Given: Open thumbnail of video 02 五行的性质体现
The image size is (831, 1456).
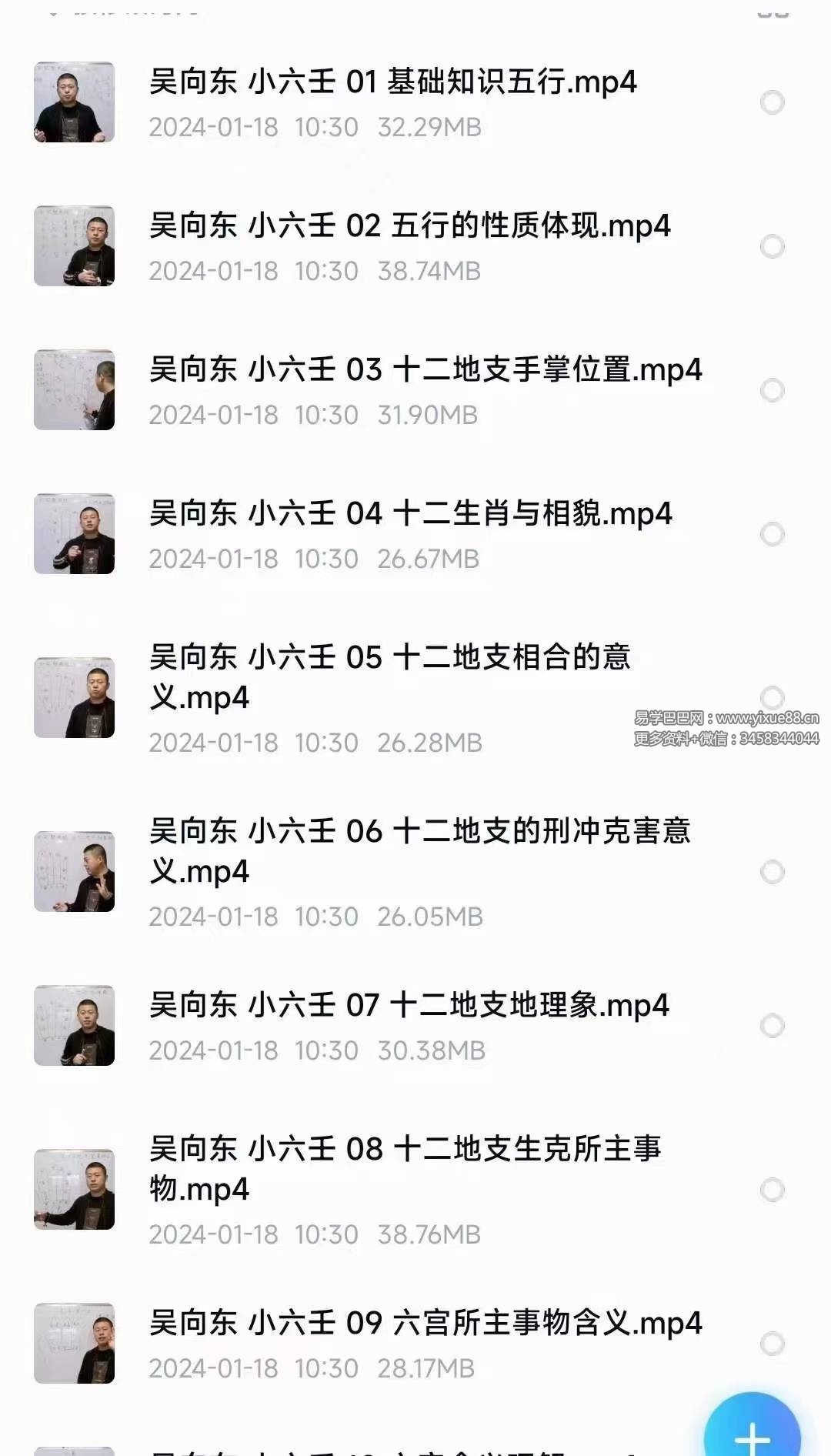Looking at the screenshot, I should [x=73, y=246].
